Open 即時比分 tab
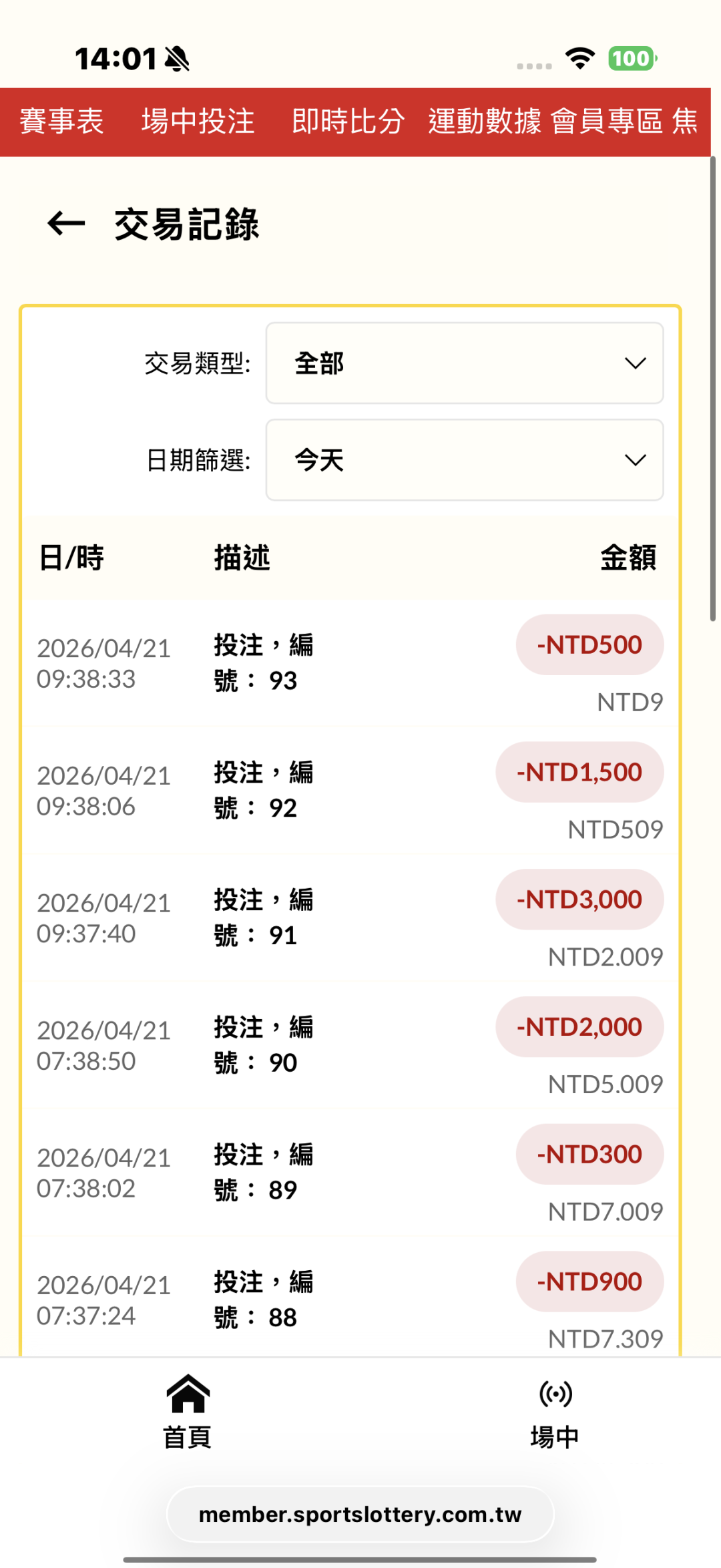Image resolution: width=721 pixels, height=1568 pixels. (348, 122)
